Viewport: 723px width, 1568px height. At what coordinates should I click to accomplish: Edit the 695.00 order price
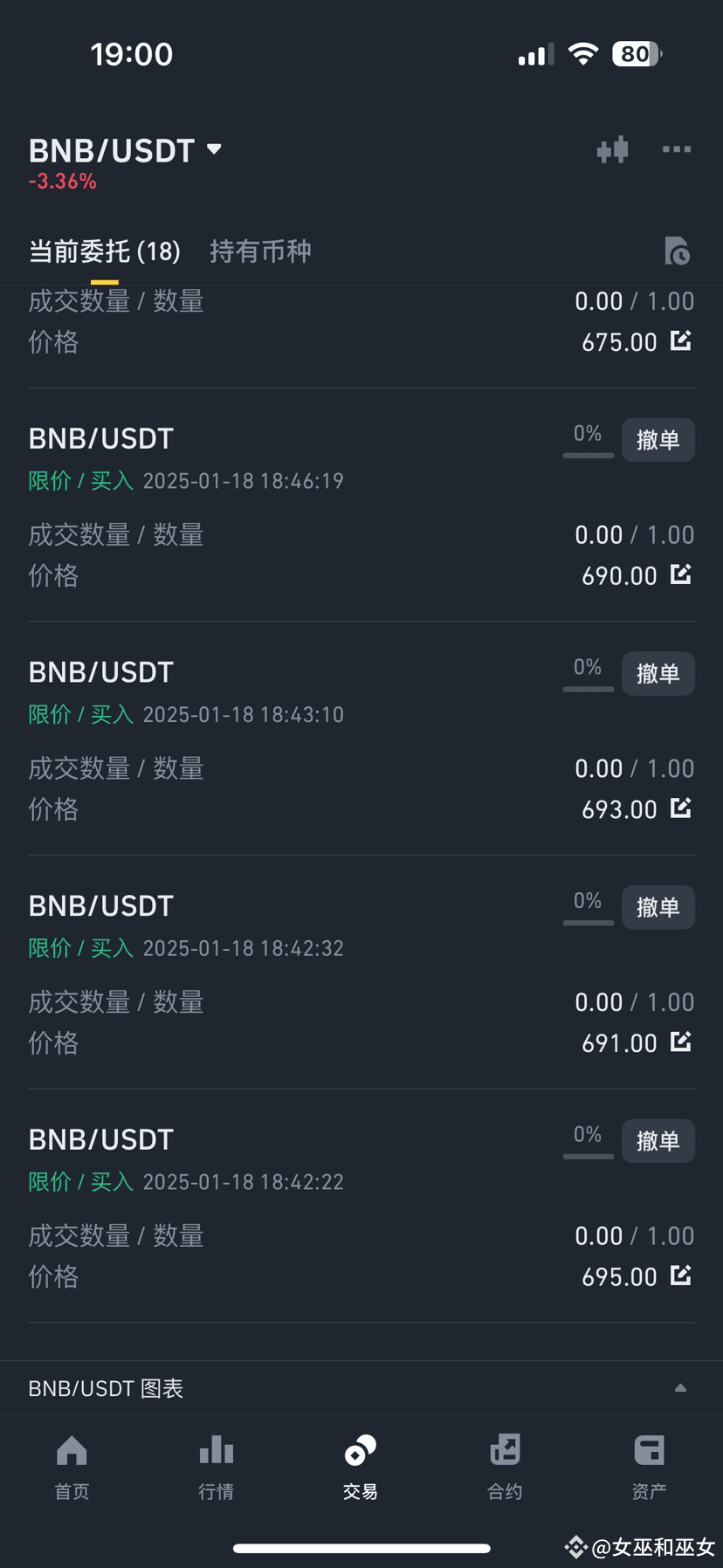[x=681, y=1276]
